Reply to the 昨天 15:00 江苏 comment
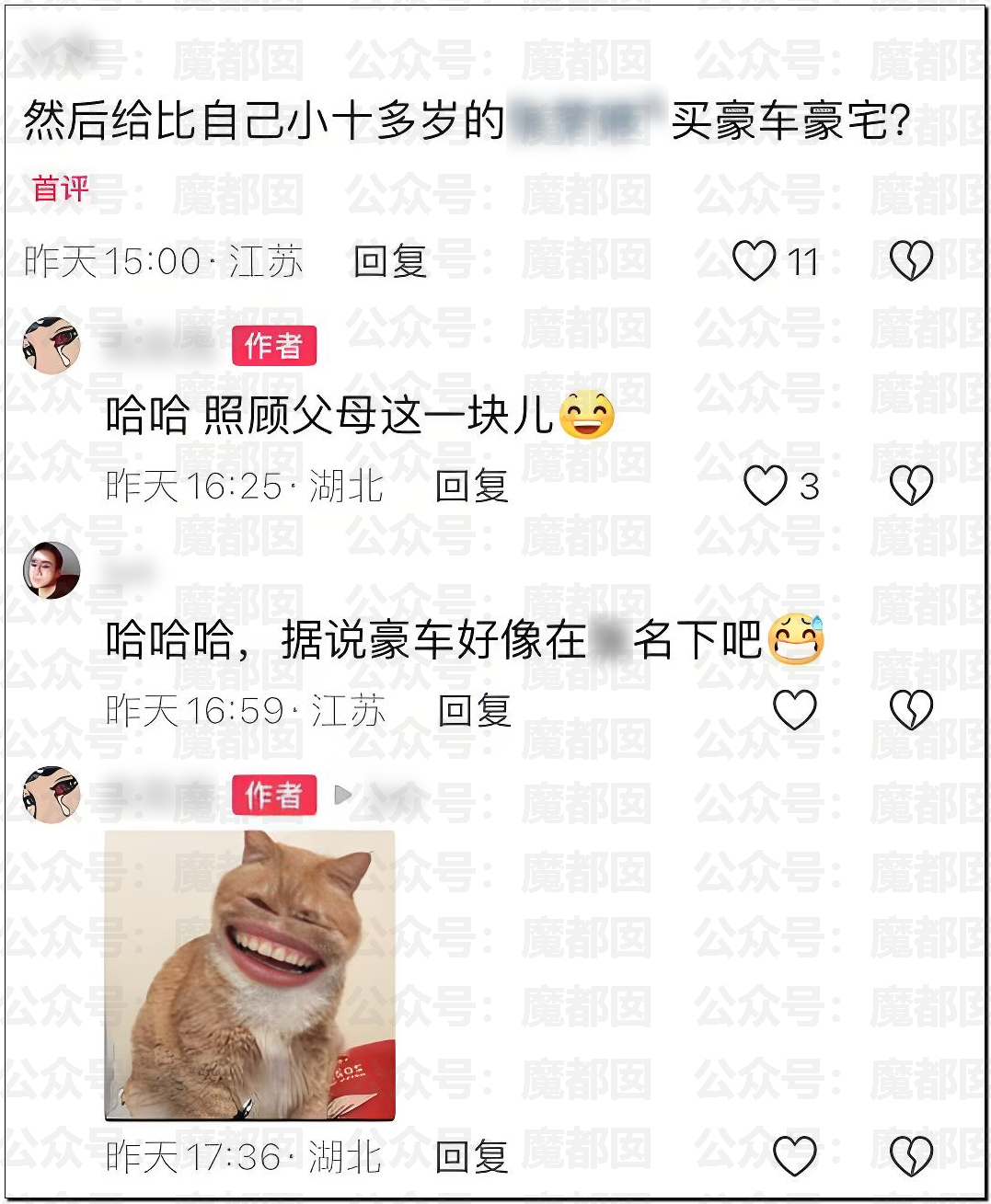This screenshot has width=991, height=1204. point(390,261)
